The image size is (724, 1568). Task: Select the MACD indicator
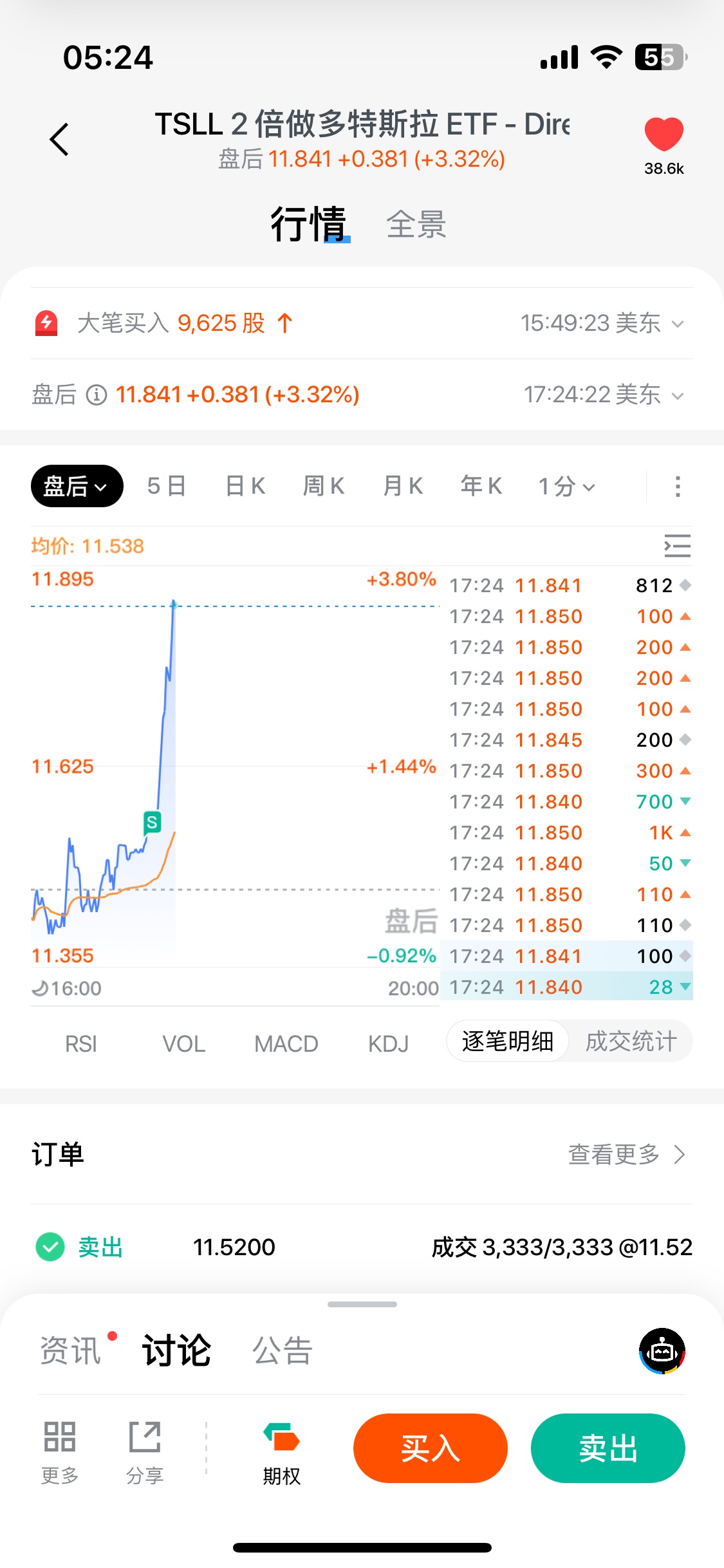coord(286,1043)
